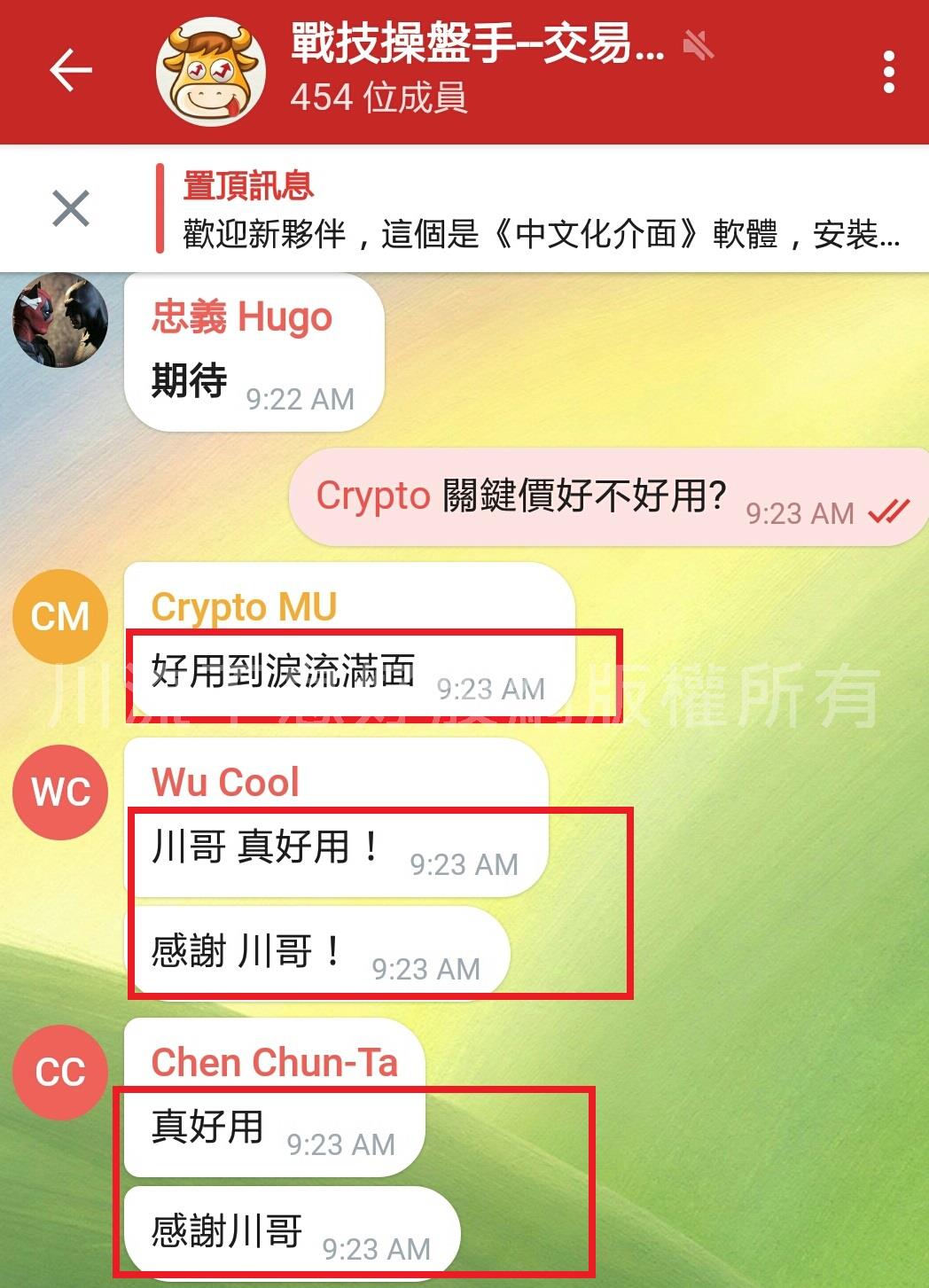
Task: Open Chen Chun-Ta's CC avatar
Action: 60,1072
